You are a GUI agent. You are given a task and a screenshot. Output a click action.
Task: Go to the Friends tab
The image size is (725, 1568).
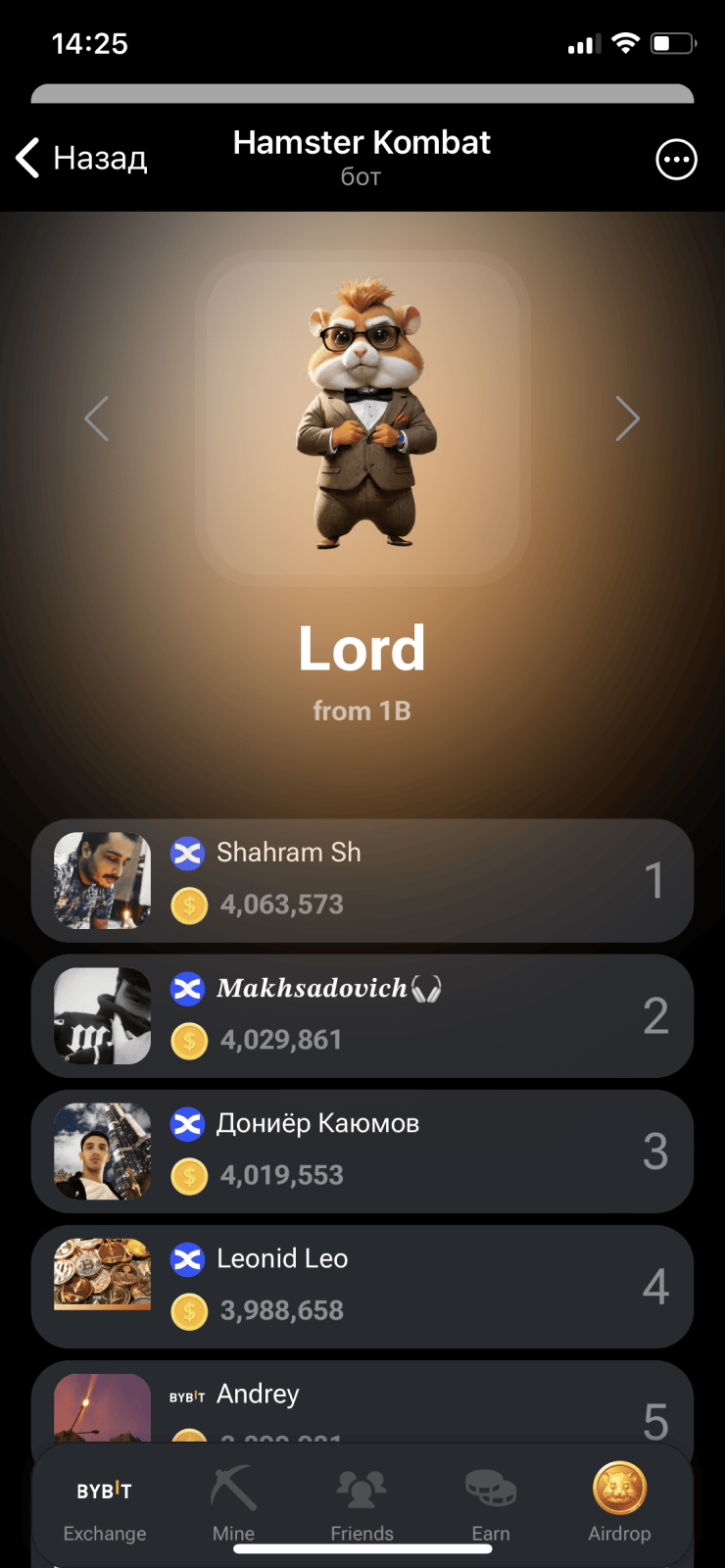tap(362, 1505)
